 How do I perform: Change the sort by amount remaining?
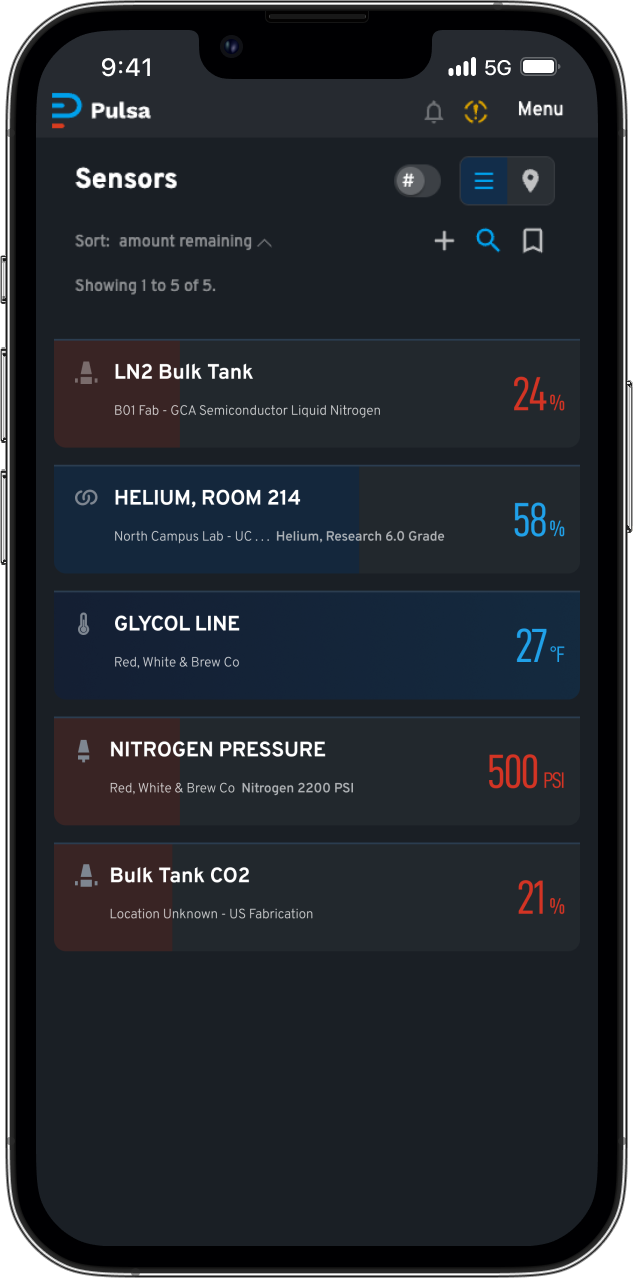[185, 241]
